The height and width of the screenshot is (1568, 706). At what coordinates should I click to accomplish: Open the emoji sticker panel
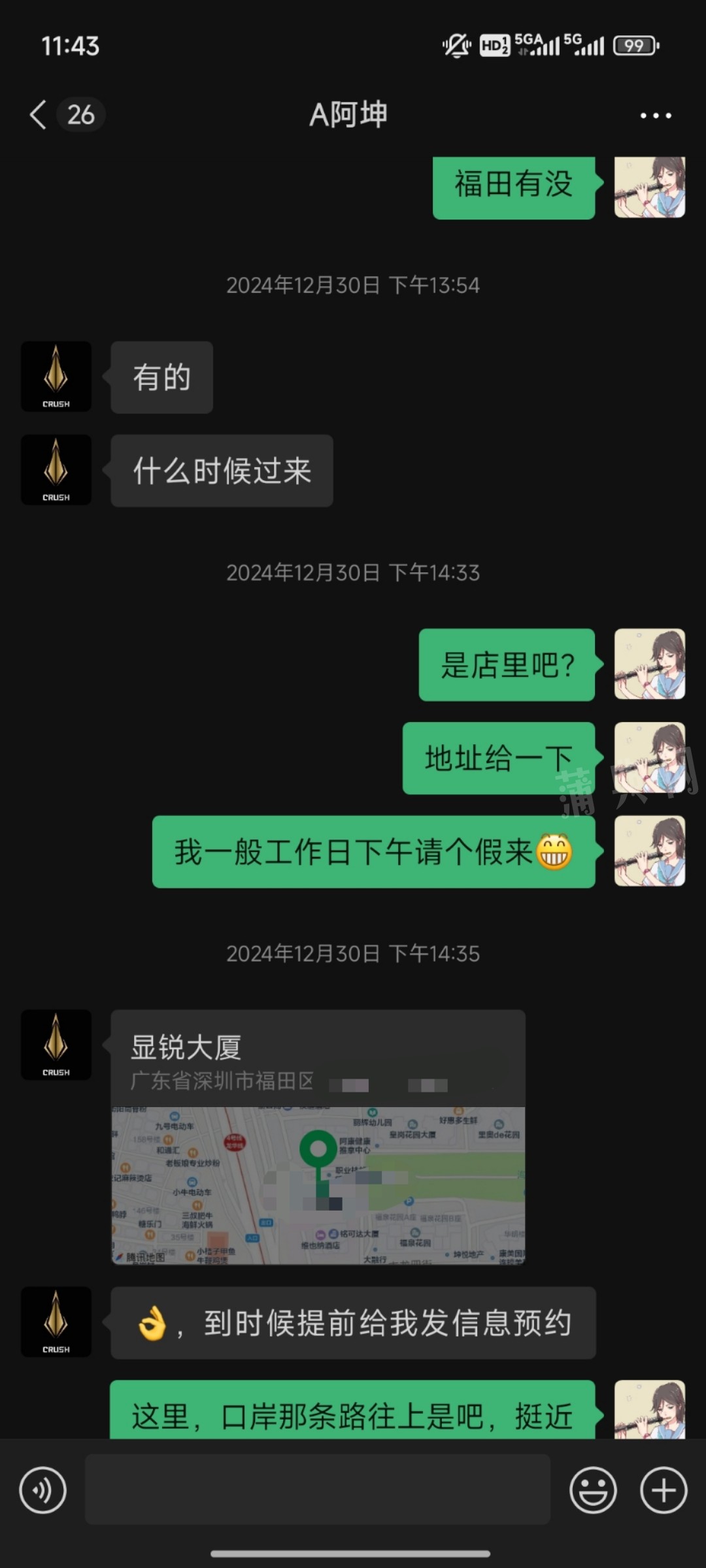click(593, 1490)
